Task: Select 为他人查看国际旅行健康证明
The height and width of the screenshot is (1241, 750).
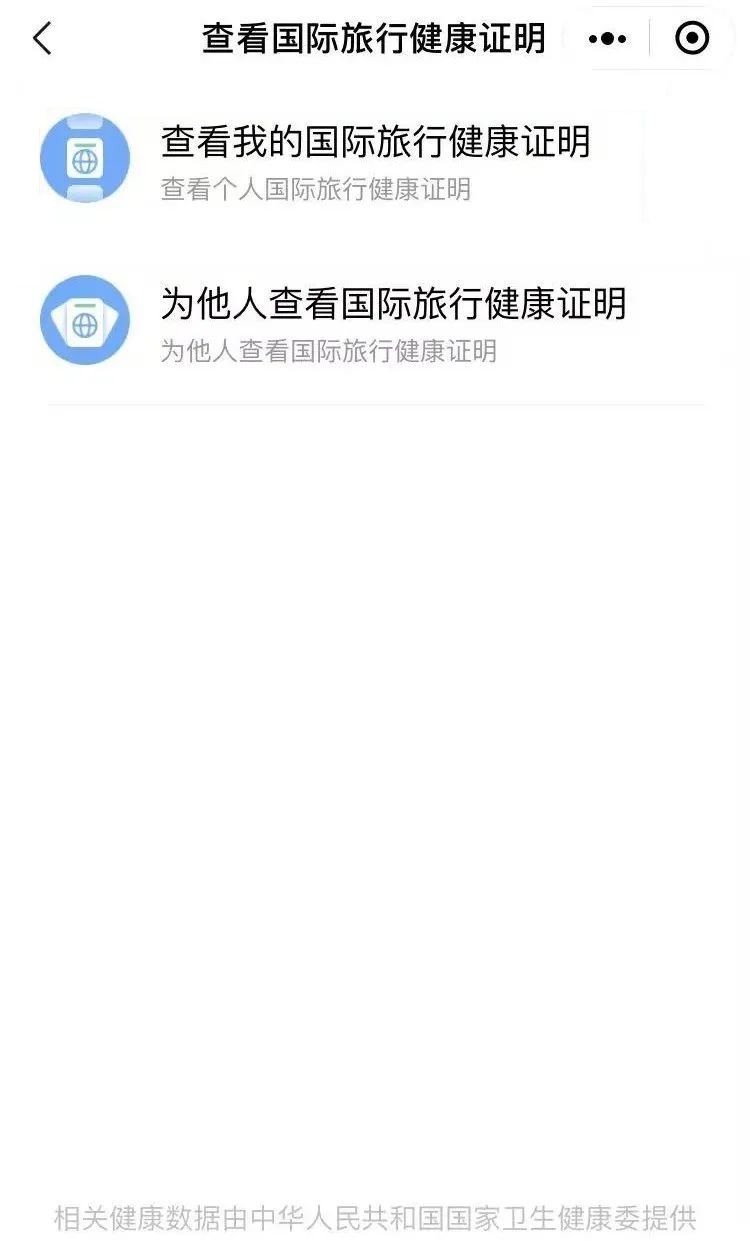Action: click(x=375, y=320)
